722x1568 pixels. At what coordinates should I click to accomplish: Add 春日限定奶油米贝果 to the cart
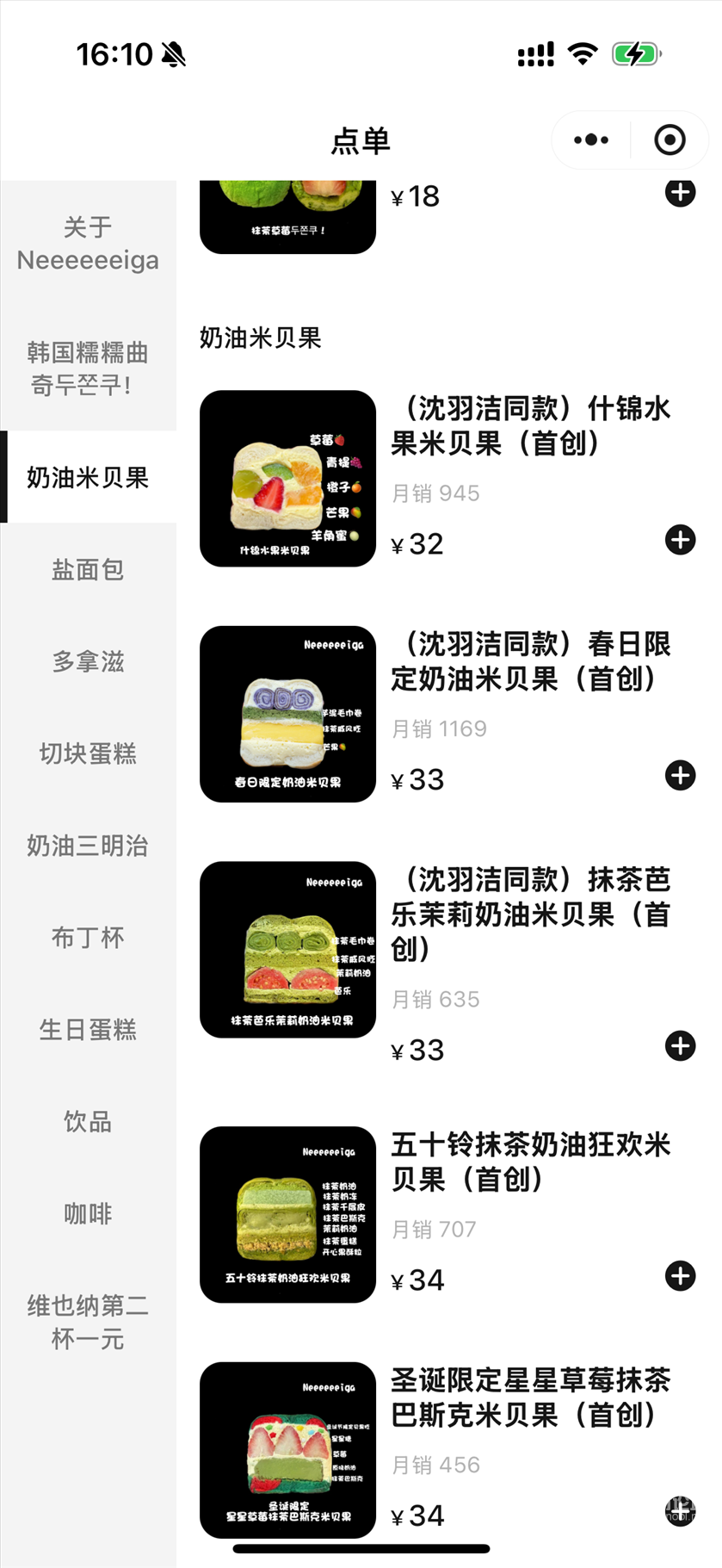click(x=680, y=775)
